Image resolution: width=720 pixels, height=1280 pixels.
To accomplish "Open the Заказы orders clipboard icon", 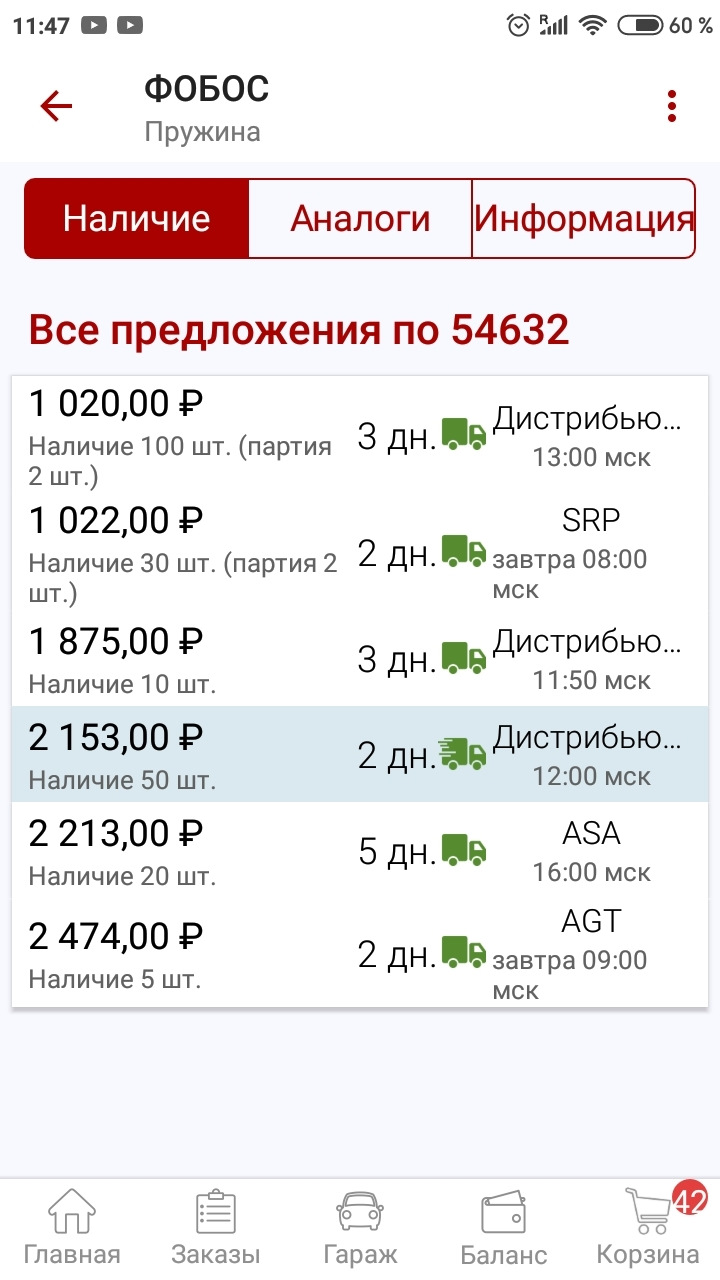I will pos(214,1215).
